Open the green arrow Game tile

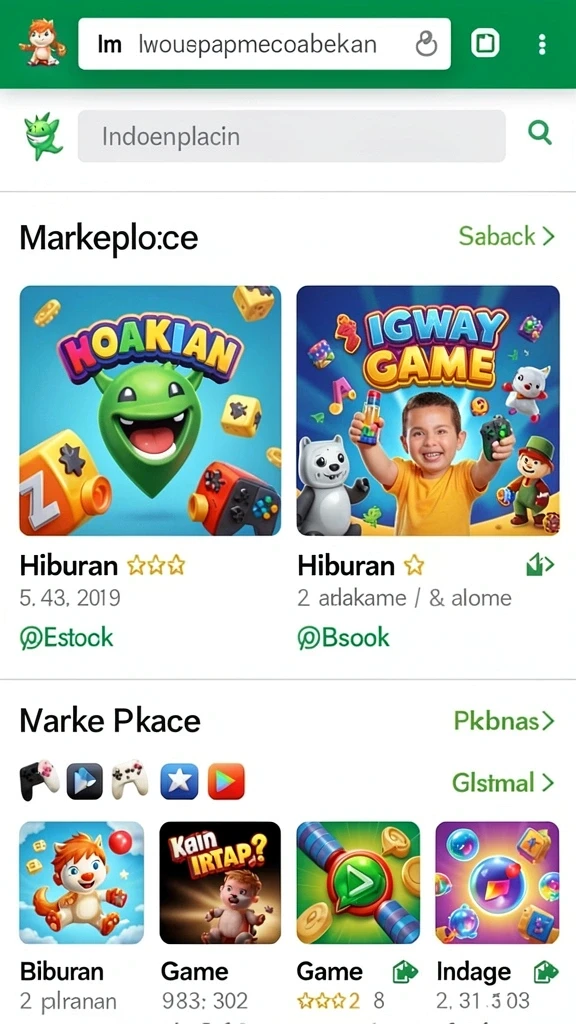(x=359, y=882)
